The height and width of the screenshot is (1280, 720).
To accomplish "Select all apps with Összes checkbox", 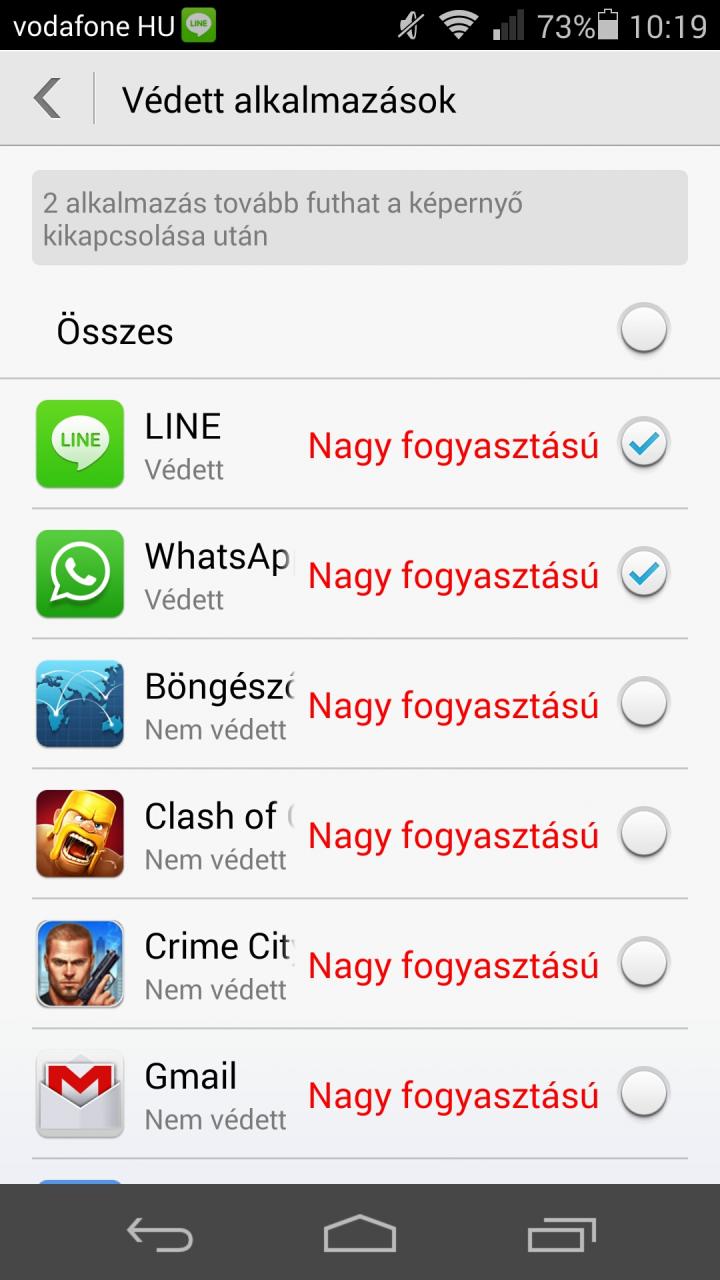I will tap(643, 329).
